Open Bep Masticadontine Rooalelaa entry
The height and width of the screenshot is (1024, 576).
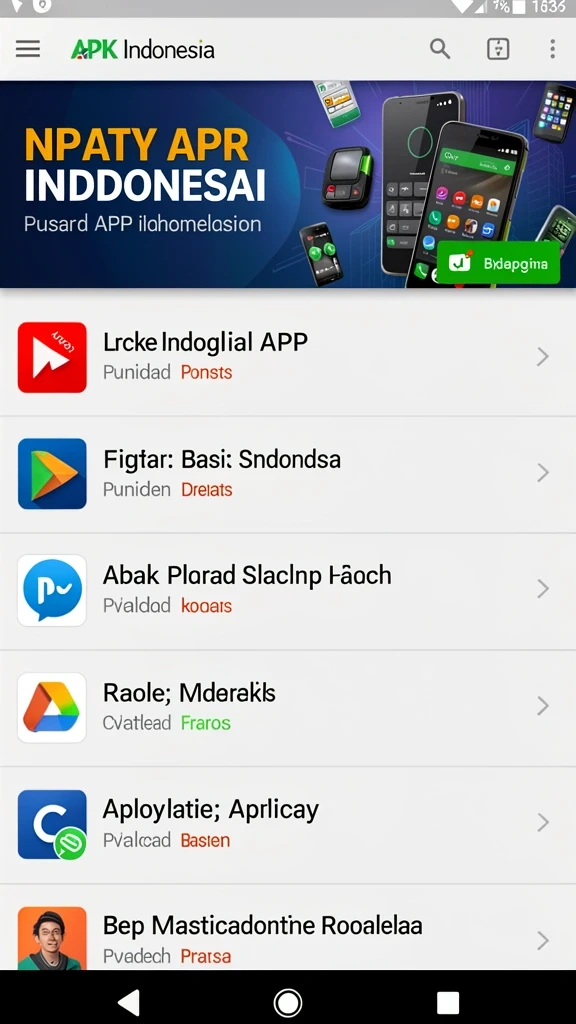pyautogui.click(x=288, y=927)
